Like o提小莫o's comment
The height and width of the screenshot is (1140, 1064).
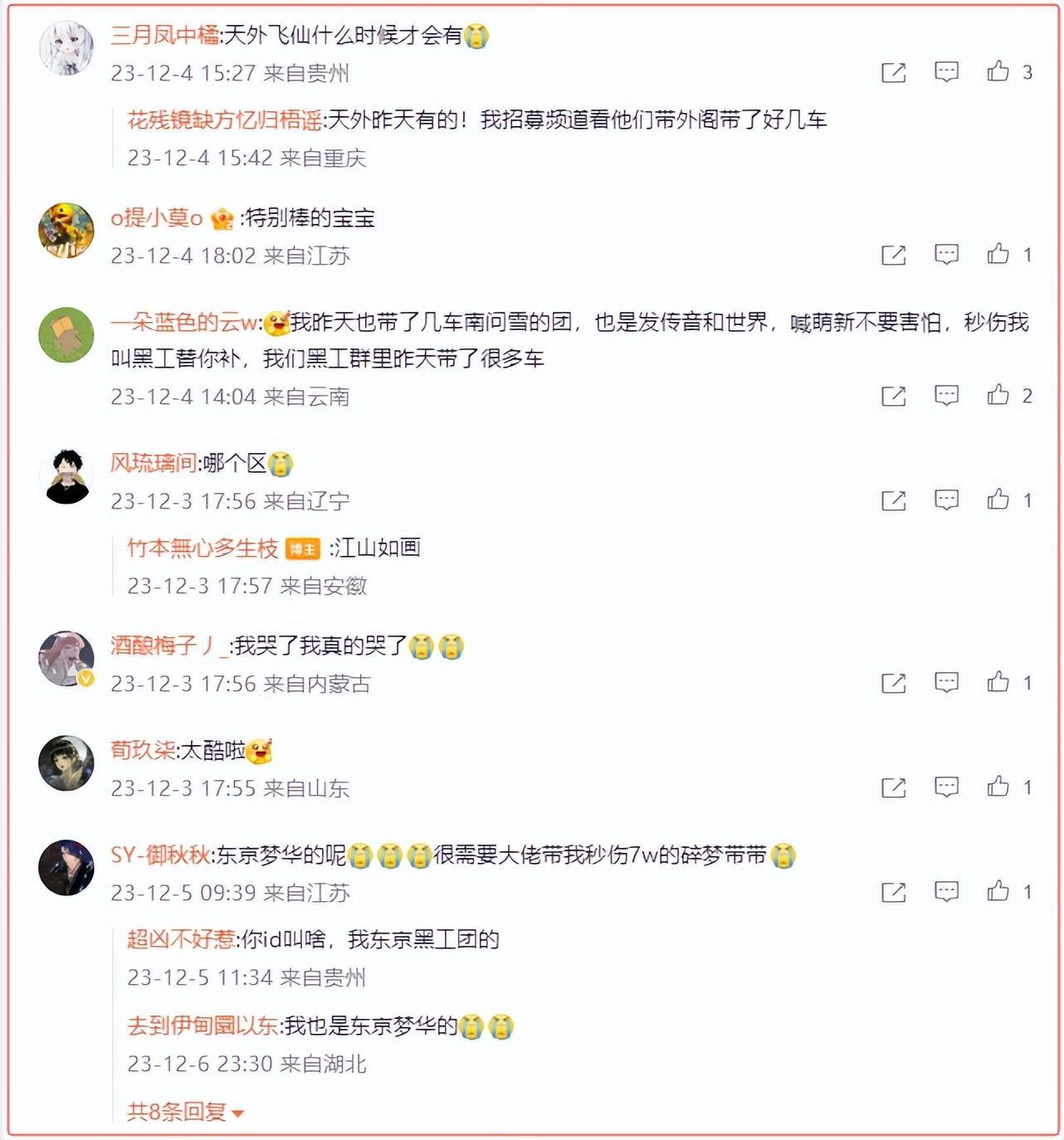(998, 254)
